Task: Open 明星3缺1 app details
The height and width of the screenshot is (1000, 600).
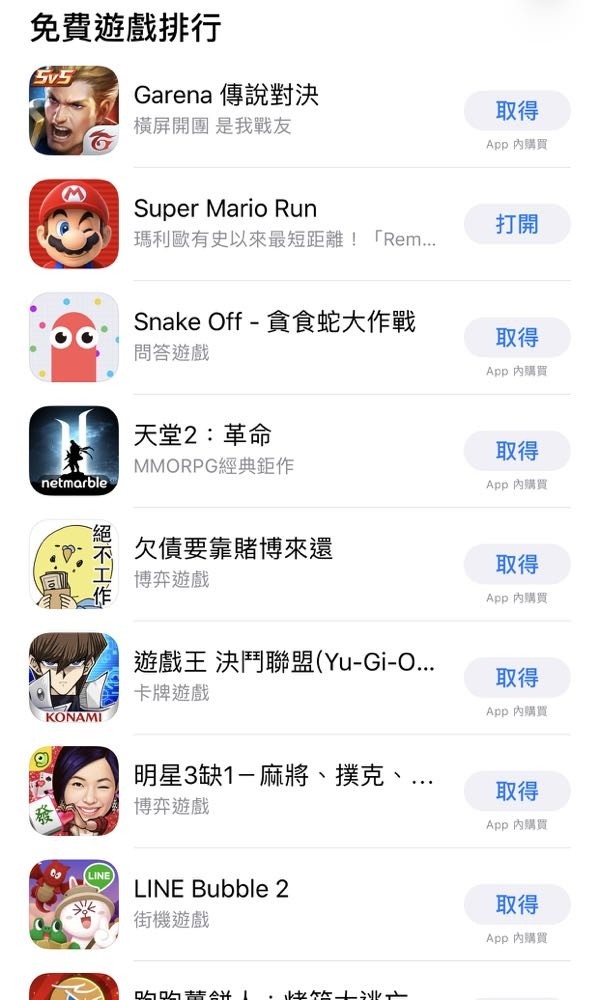Action: click(283, 776)
